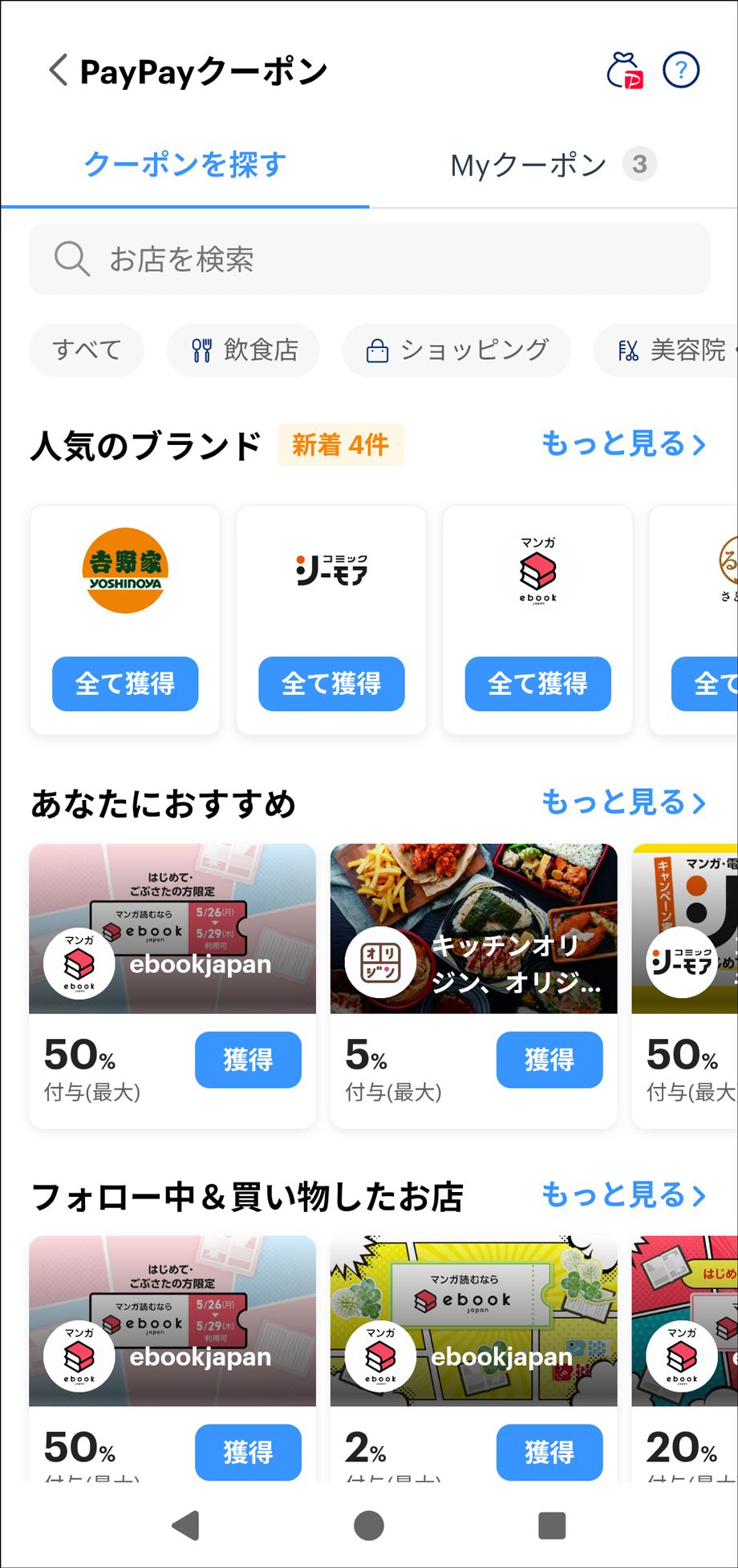Select the クーポンを探す tab
The width and height of the screenshot is (738, 1568).
pos(185,165)
